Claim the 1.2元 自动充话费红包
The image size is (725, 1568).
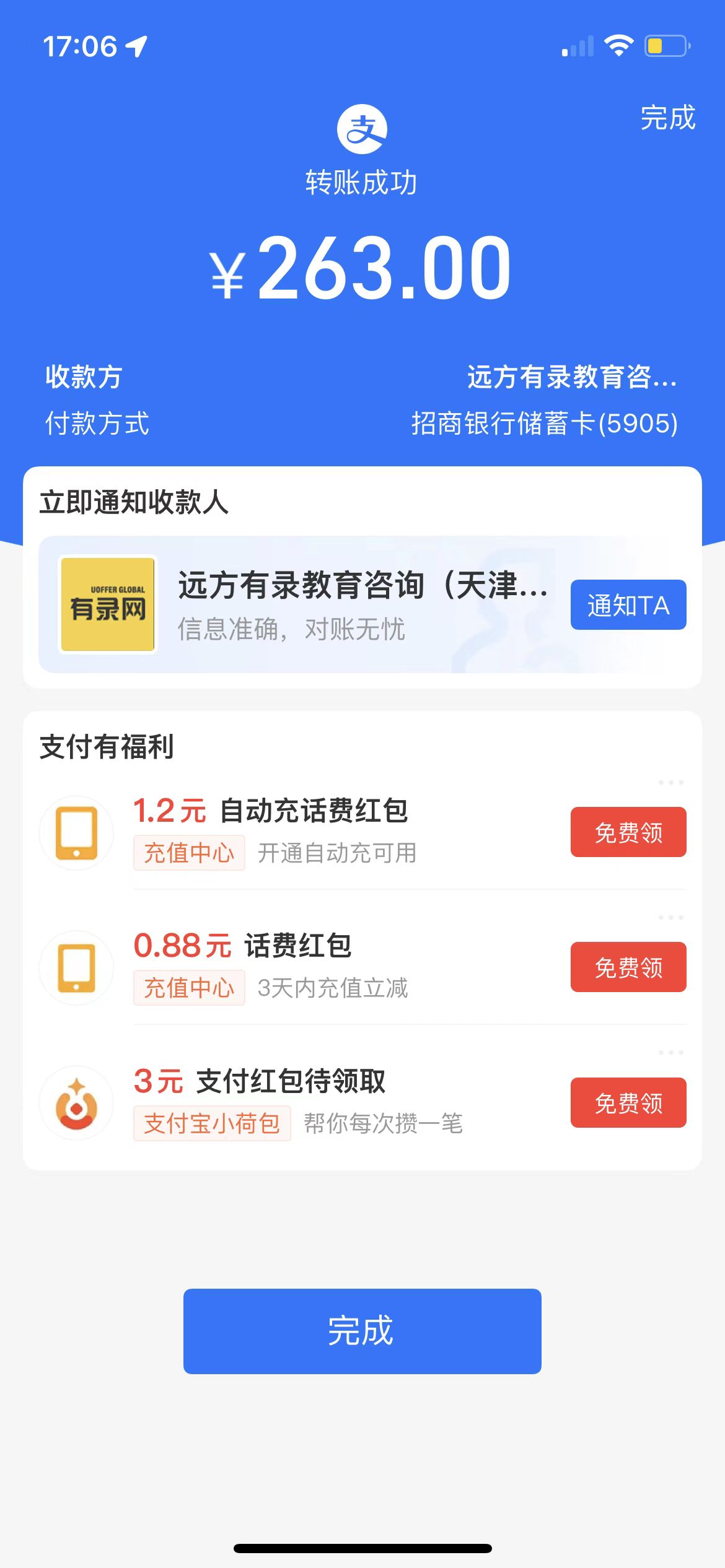[628, 832]
